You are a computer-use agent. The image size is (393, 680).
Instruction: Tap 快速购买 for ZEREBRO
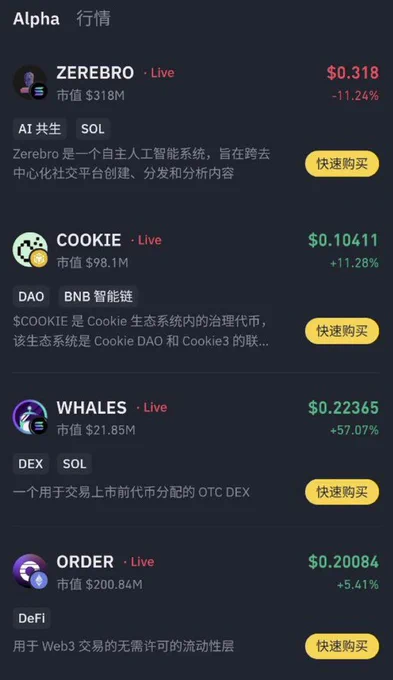pyautogui.click(x=342, y=163)
